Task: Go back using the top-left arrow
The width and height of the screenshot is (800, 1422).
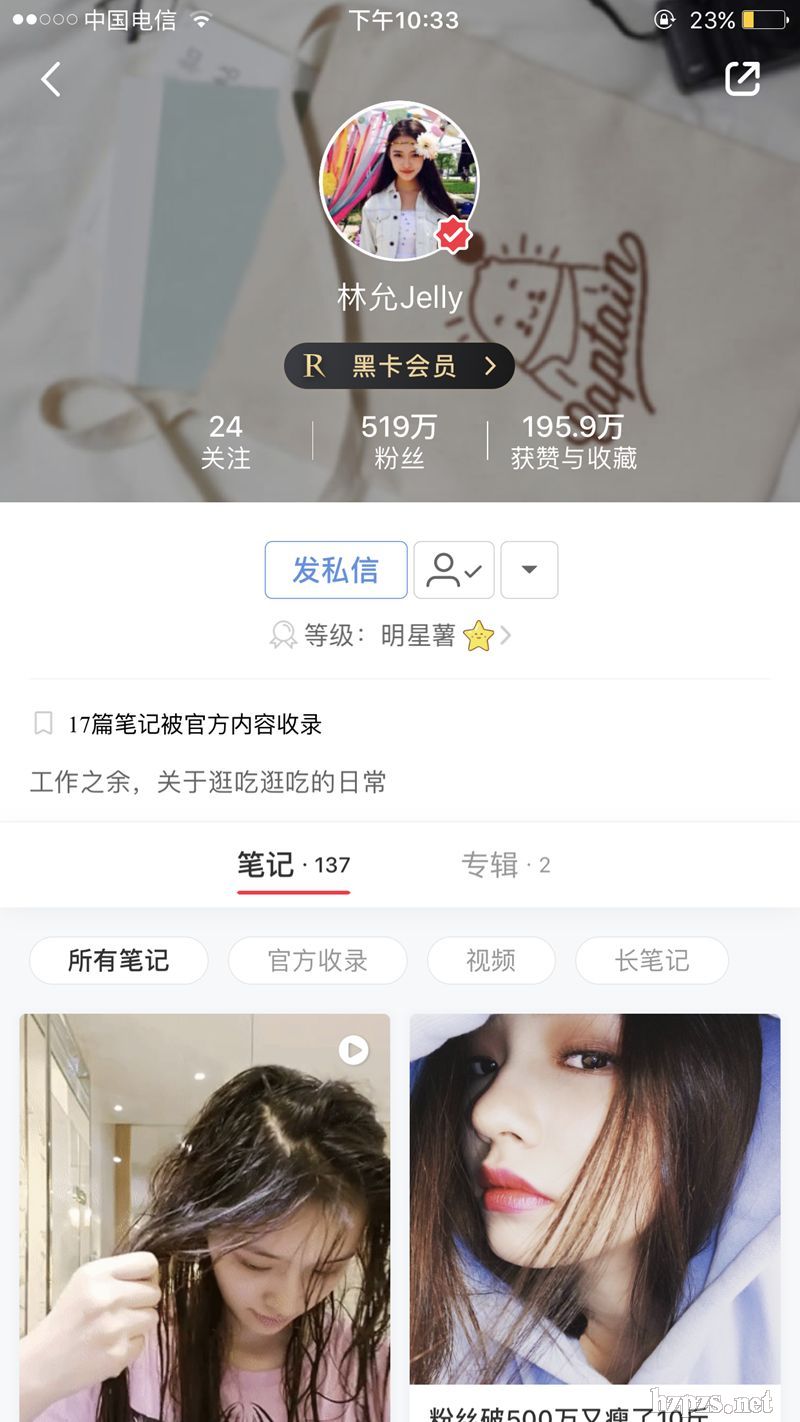Action: (51, 79)
